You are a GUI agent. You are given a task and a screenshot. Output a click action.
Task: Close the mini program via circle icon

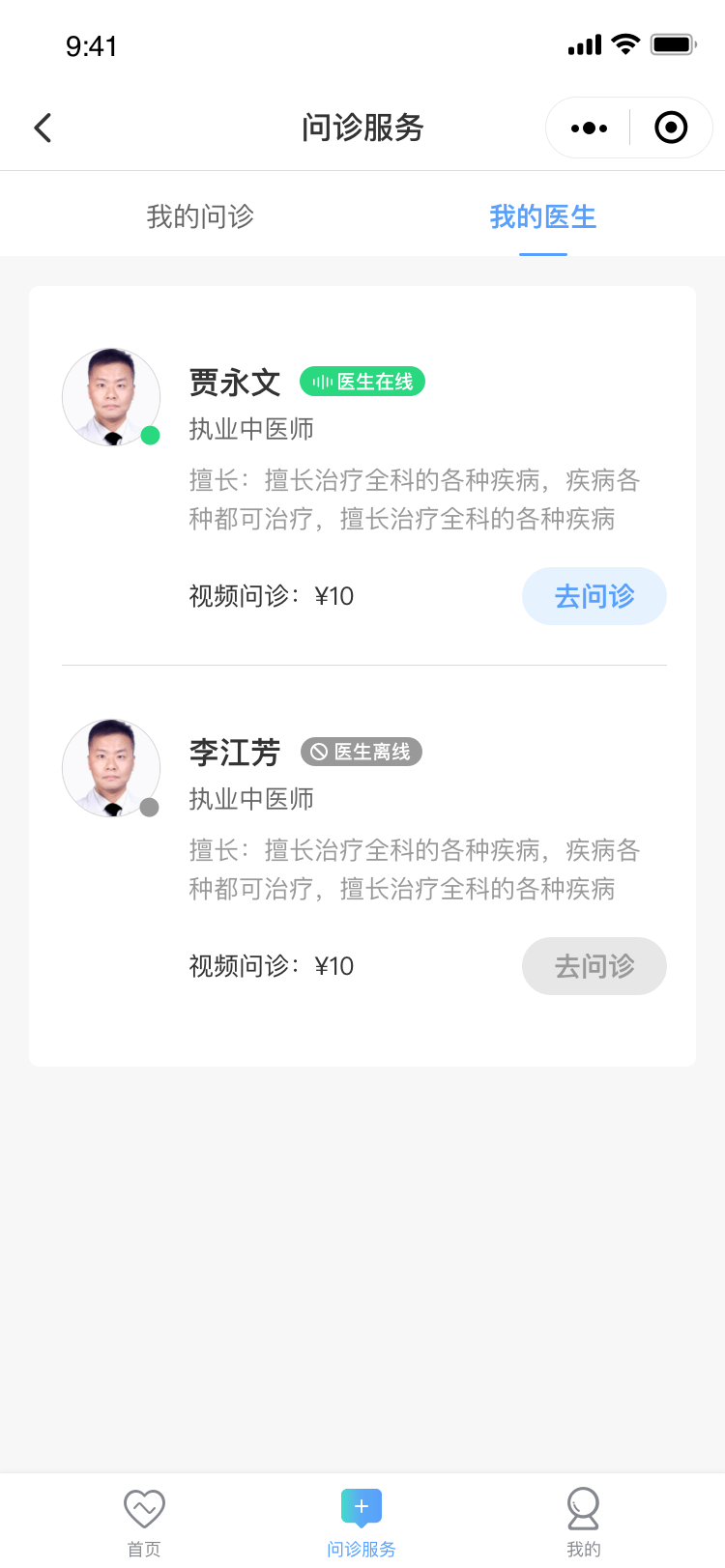pos(671,128)
